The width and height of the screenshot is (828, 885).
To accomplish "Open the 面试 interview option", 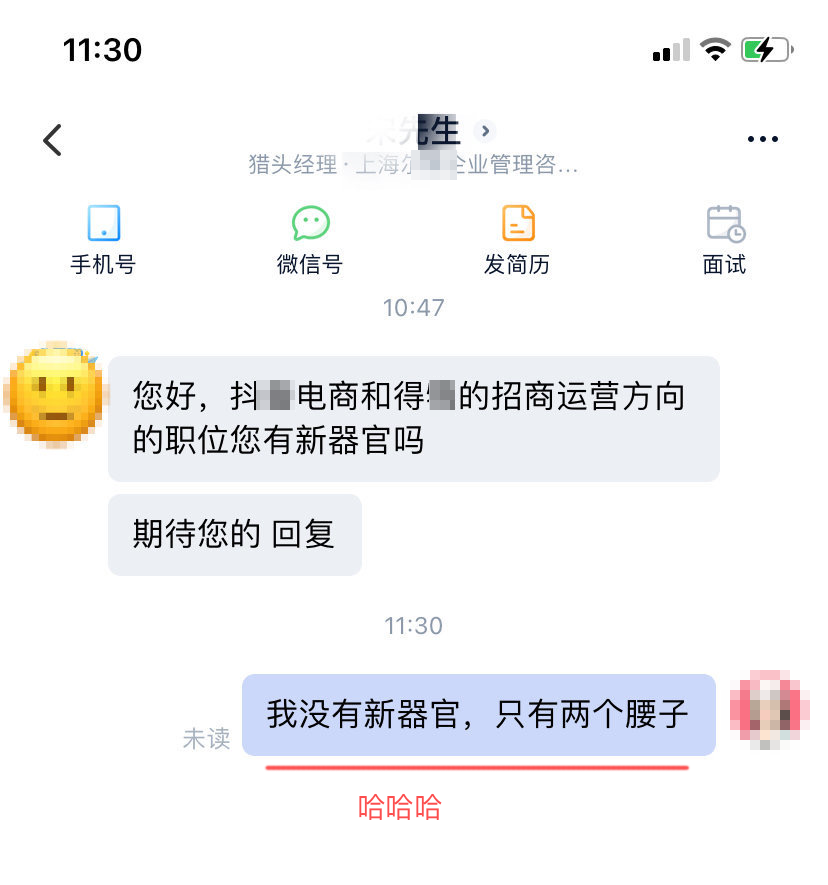I will tap(724, 239).
